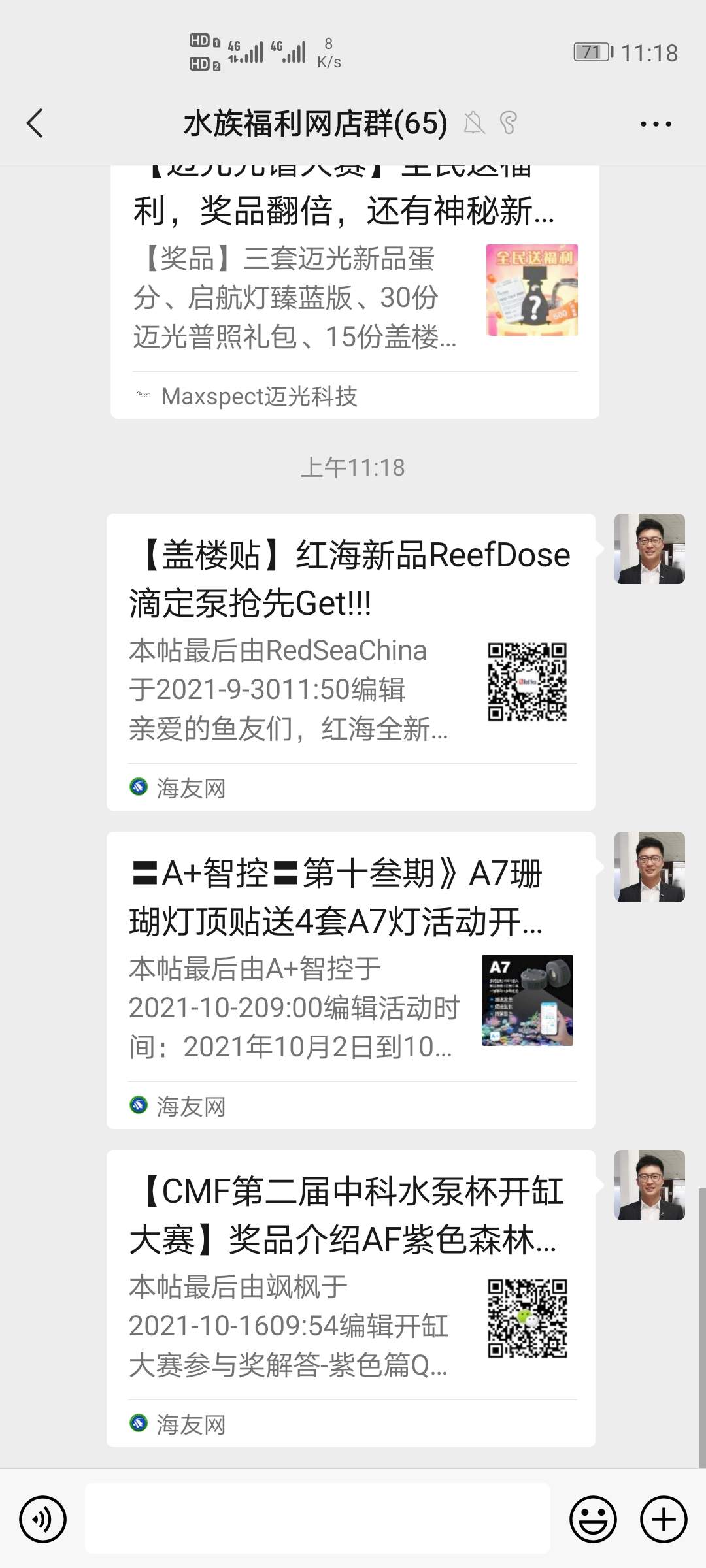706x1568 pixels.
Task: Open the 红海新品ReefDose滴定泵 post card
Action: point(350,661)
